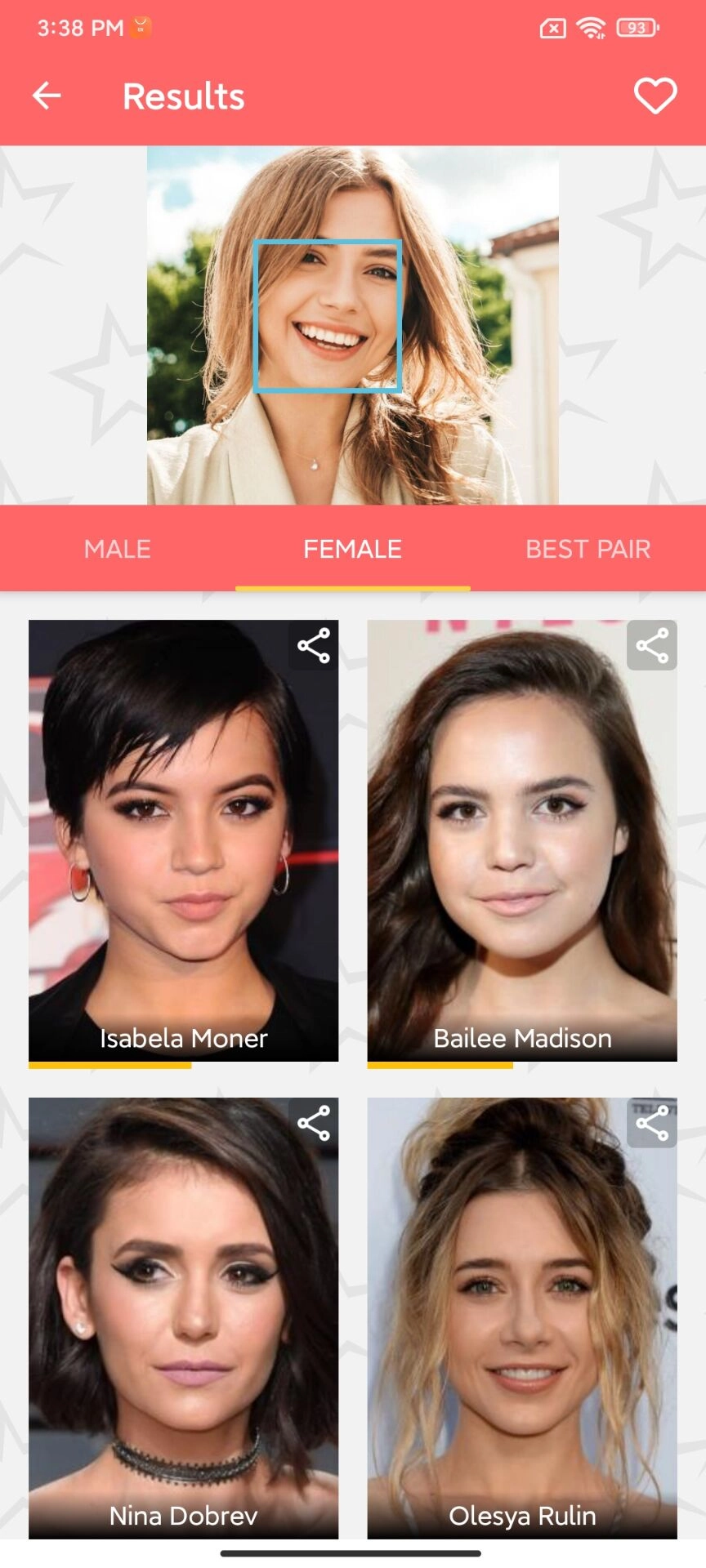Tap the Isabela Moner name label
Viewport: 706px width, 1568px height.
183,1038
